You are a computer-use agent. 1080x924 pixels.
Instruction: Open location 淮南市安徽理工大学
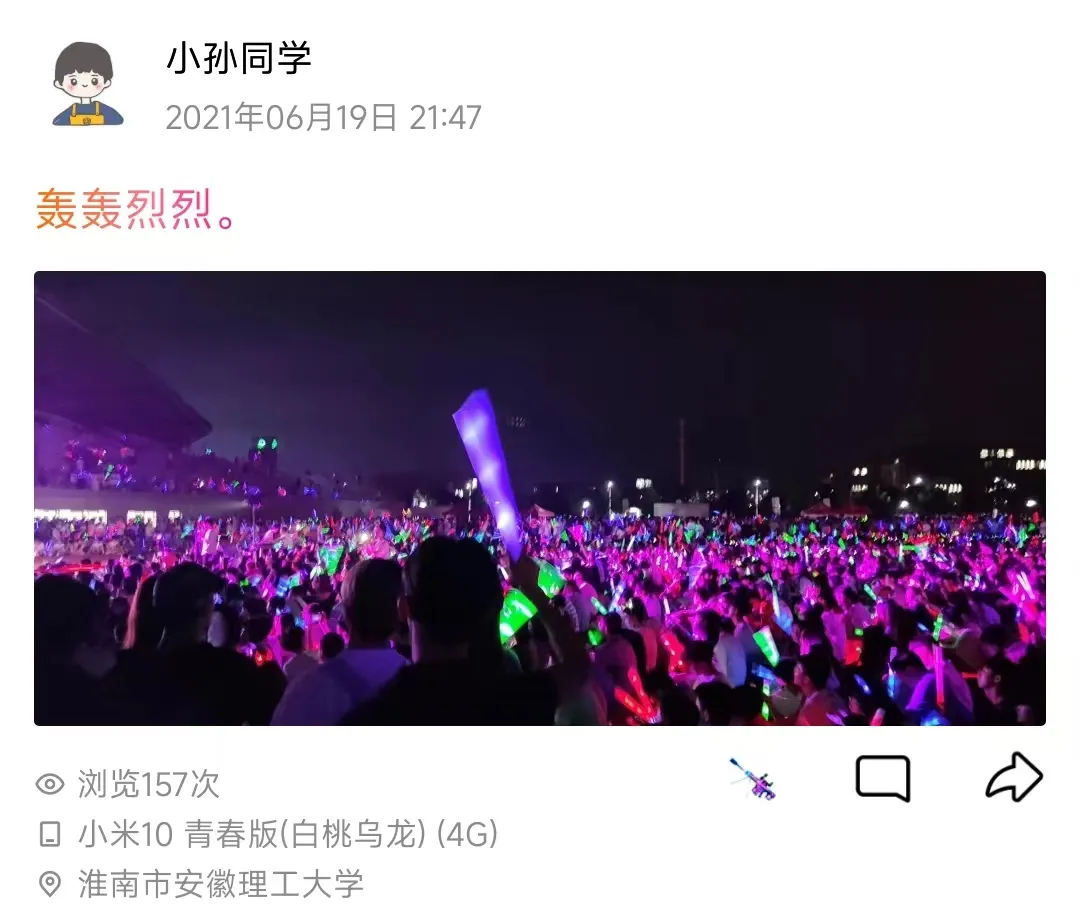pyautogui.click(x=220, y=884)
